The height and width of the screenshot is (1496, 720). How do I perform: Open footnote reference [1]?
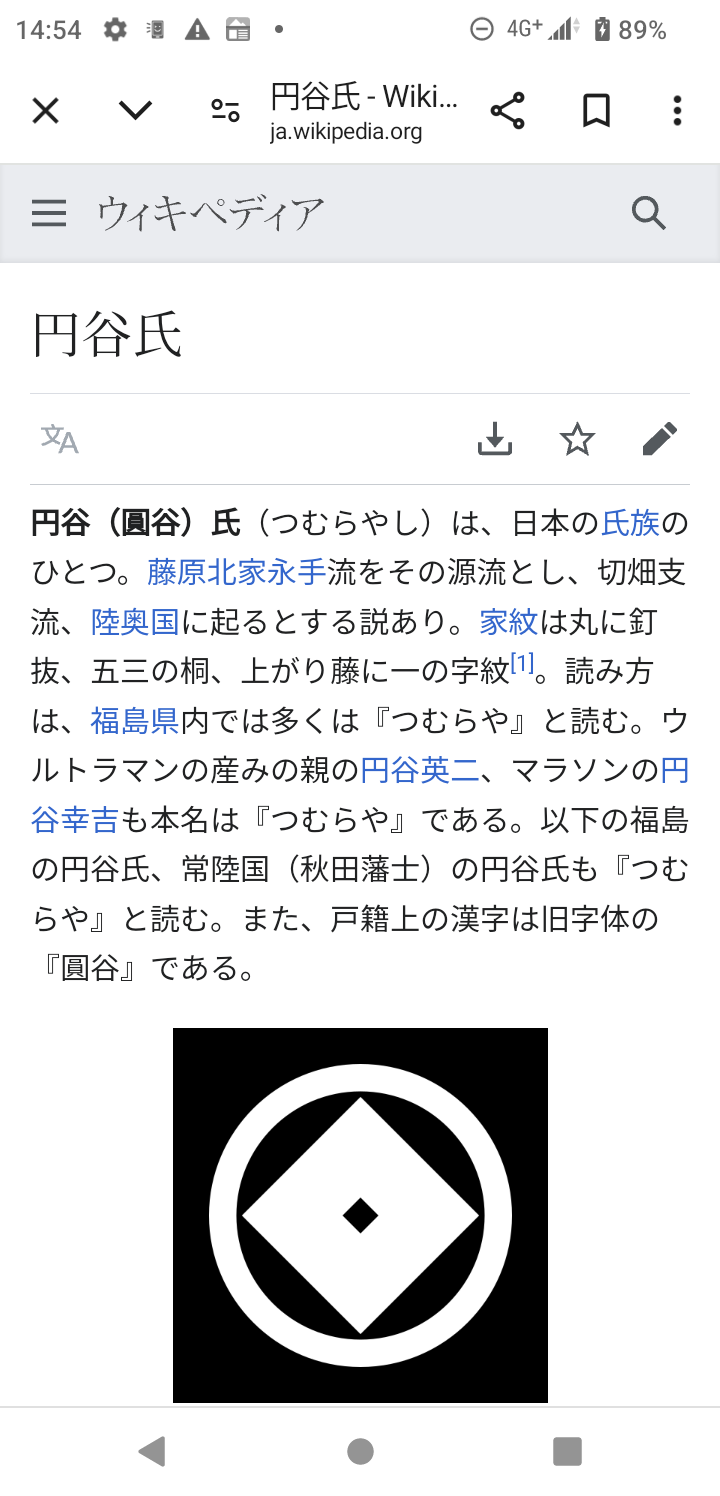(x=522, y=664)
